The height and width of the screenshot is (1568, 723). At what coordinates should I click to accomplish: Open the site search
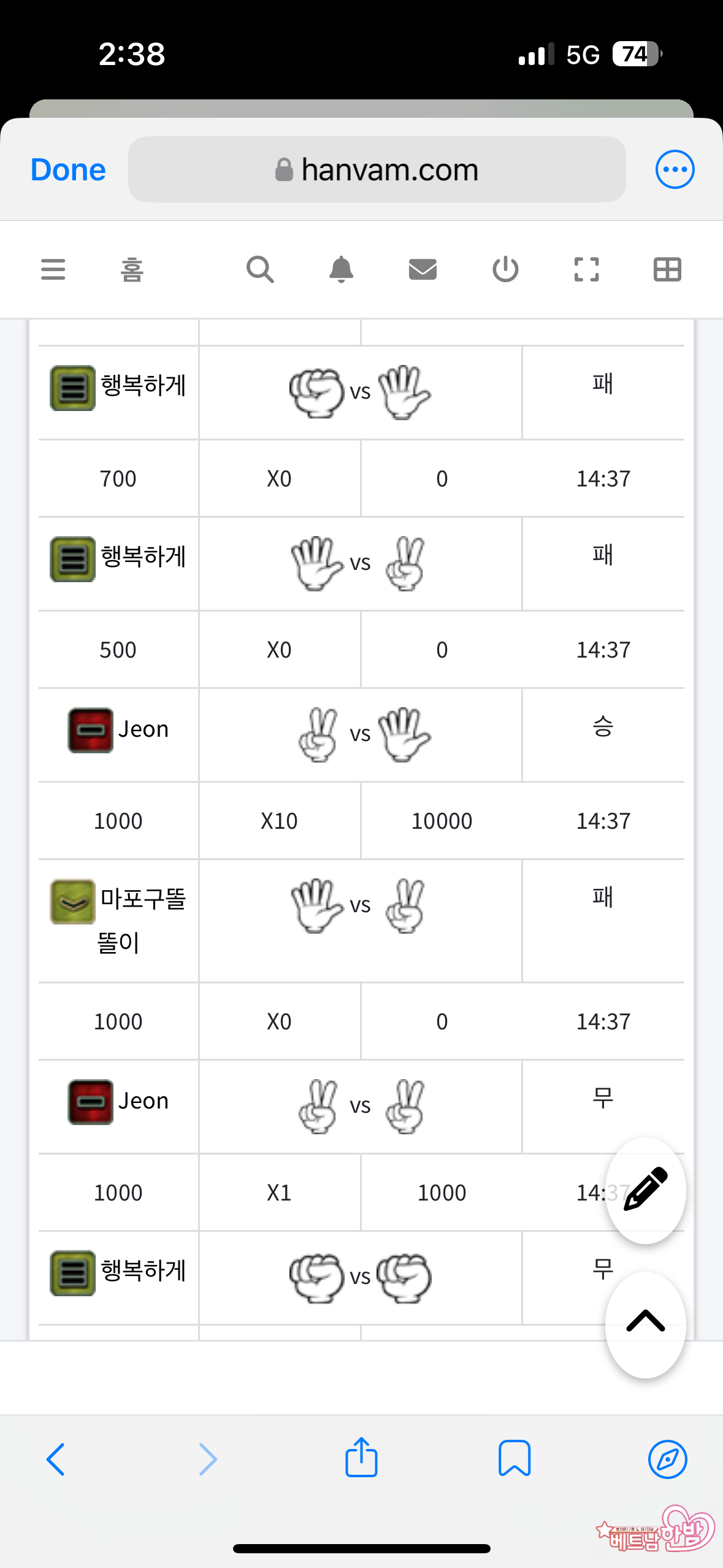[x=260, y=269]
